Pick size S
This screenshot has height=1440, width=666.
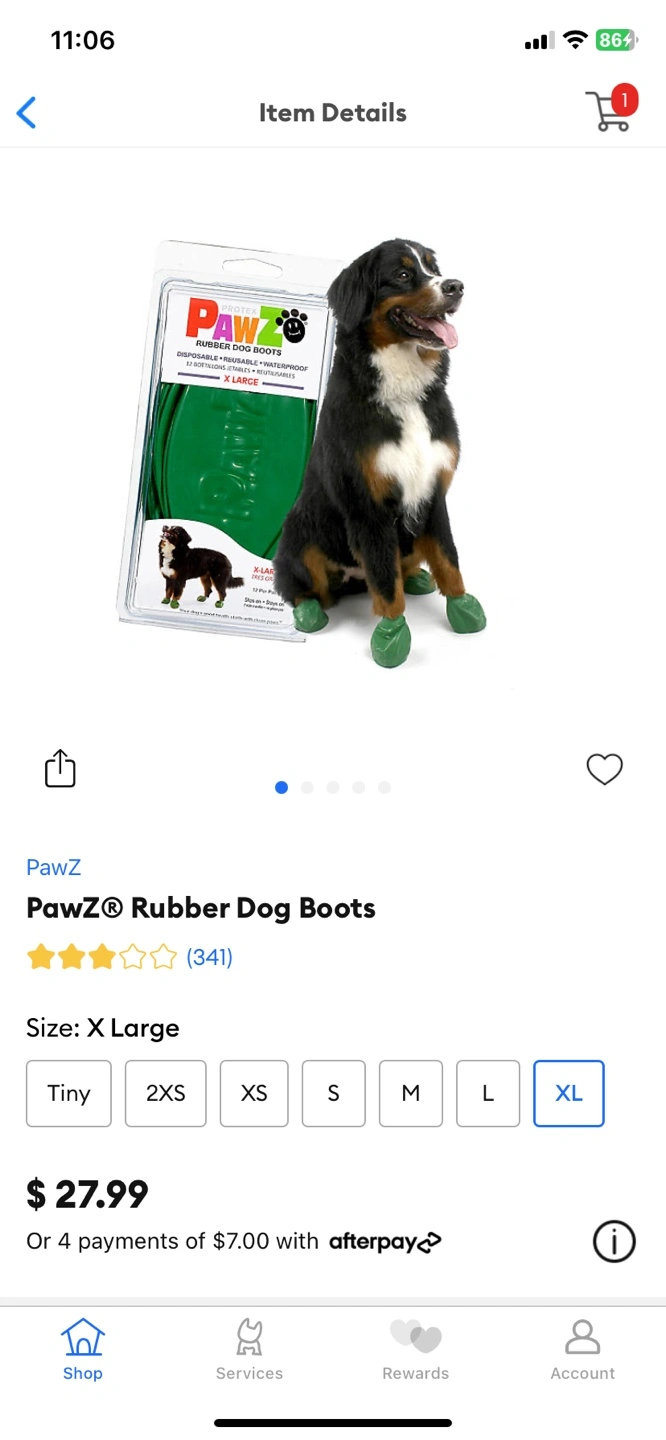tap(333, 1093)
